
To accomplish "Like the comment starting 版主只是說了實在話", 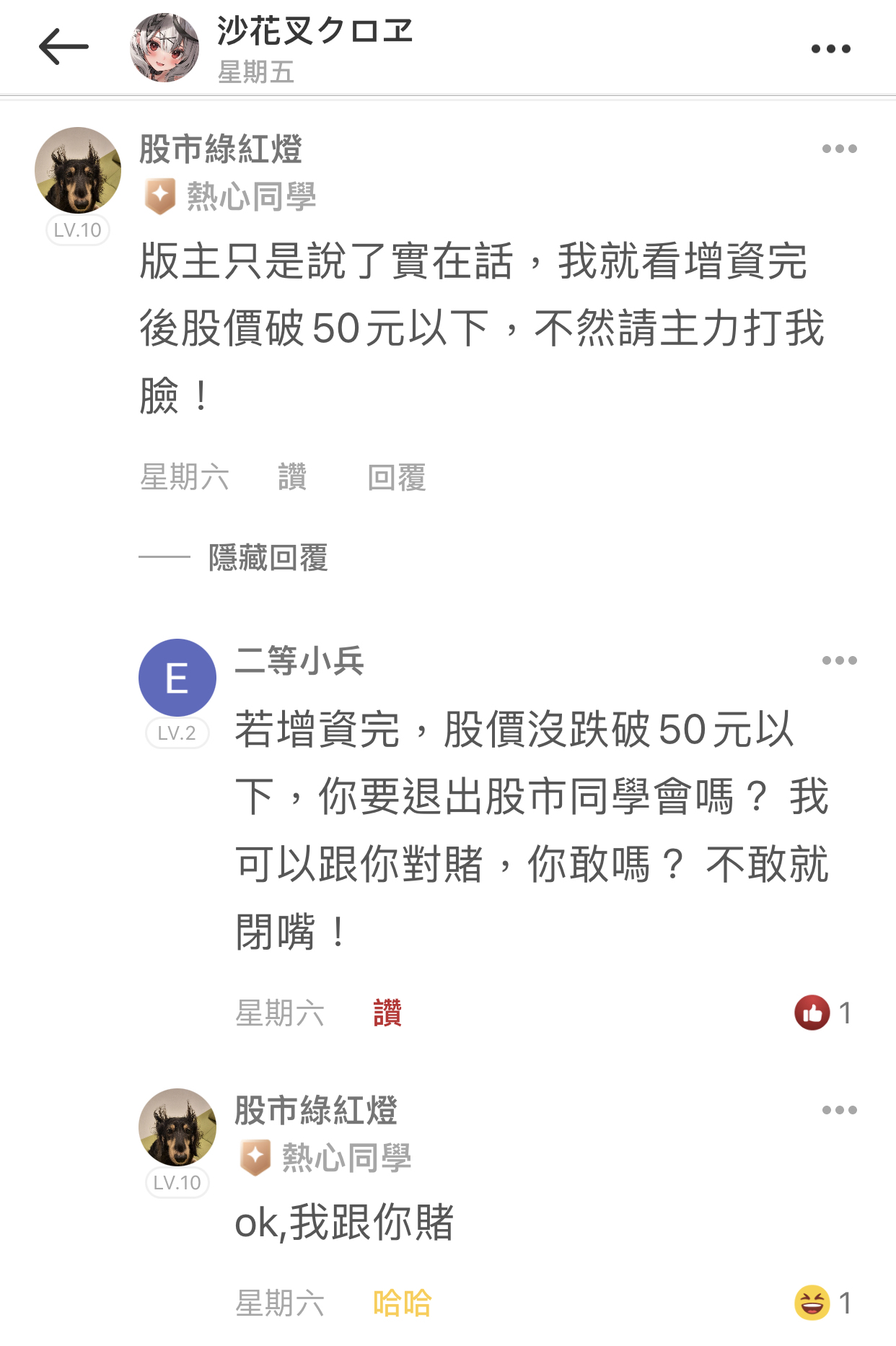I will (x=292, y=477).
